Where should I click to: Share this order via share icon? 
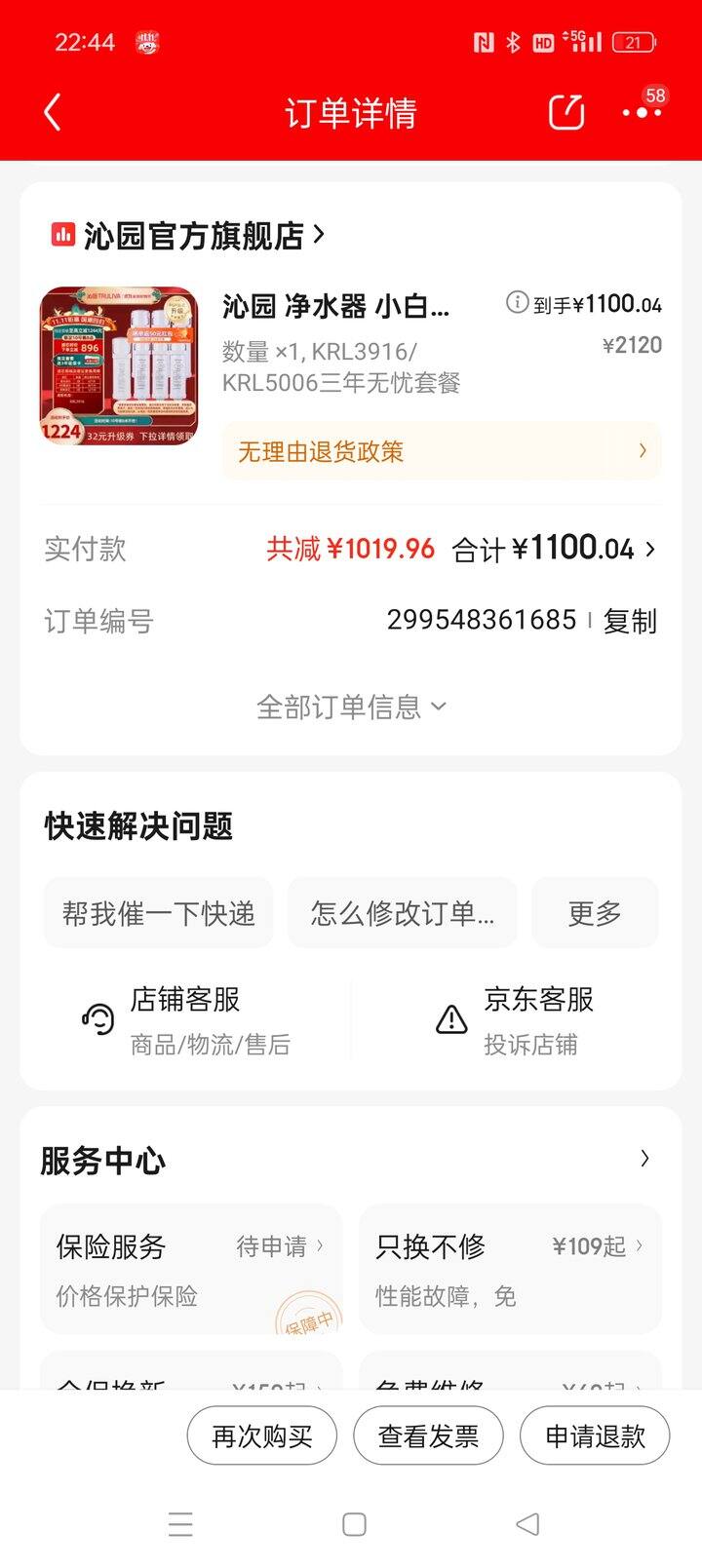(x=566, y=112)
